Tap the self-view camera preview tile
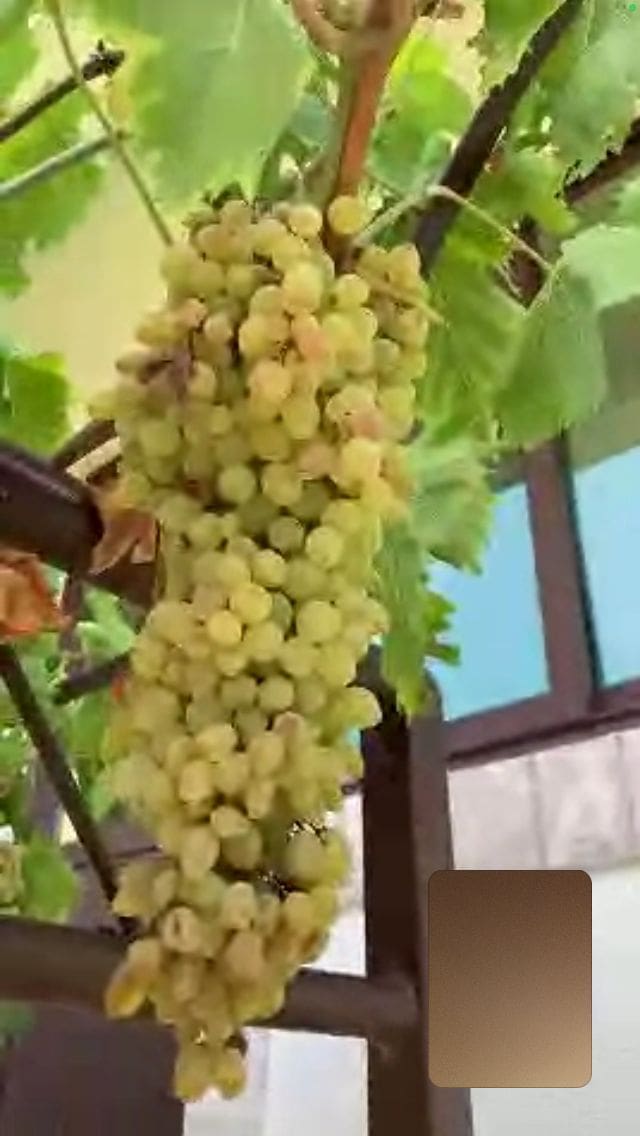The height and width of the screenshot is (1136, 640). coord(510,978)
